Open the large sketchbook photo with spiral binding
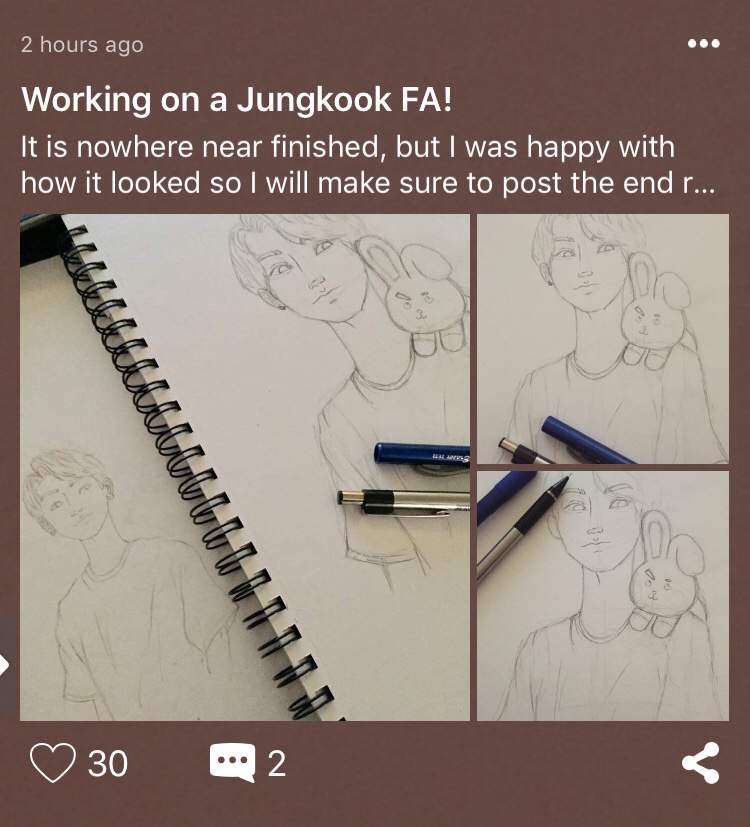 tap(244, 467)
